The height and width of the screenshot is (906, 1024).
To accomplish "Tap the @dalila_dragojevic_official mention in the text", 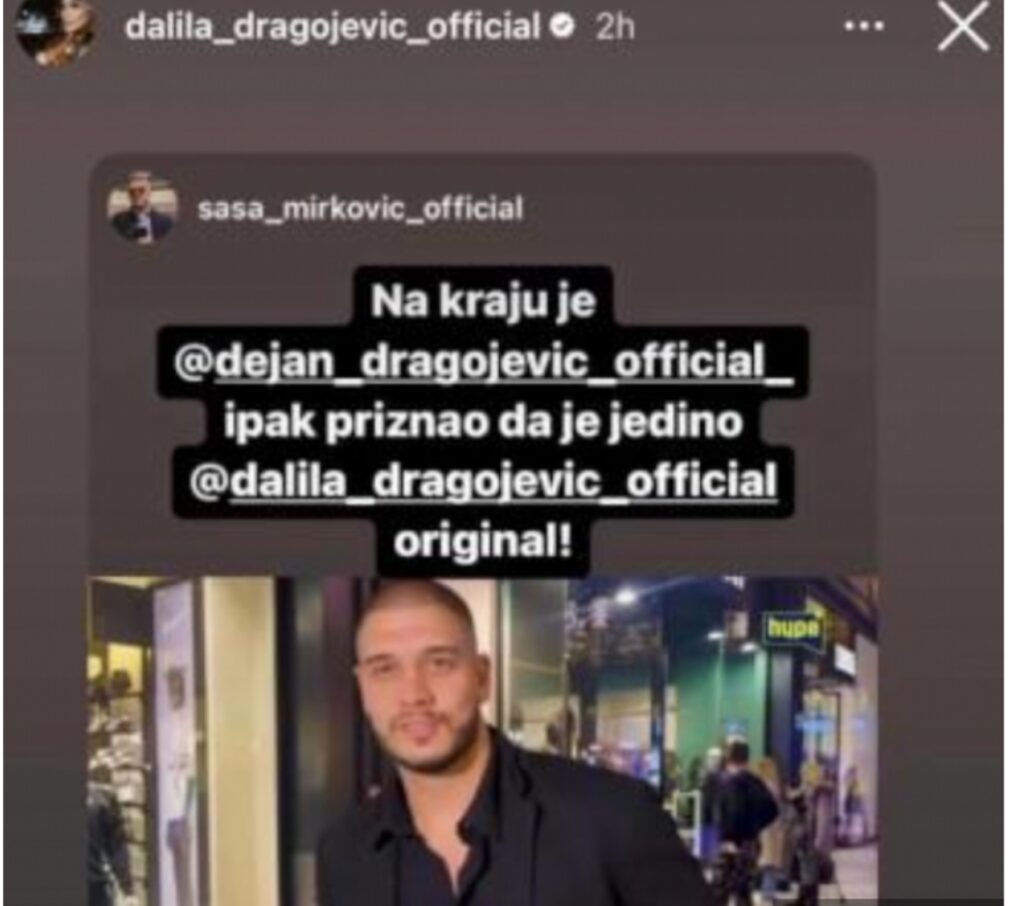I will click(483, 481).
